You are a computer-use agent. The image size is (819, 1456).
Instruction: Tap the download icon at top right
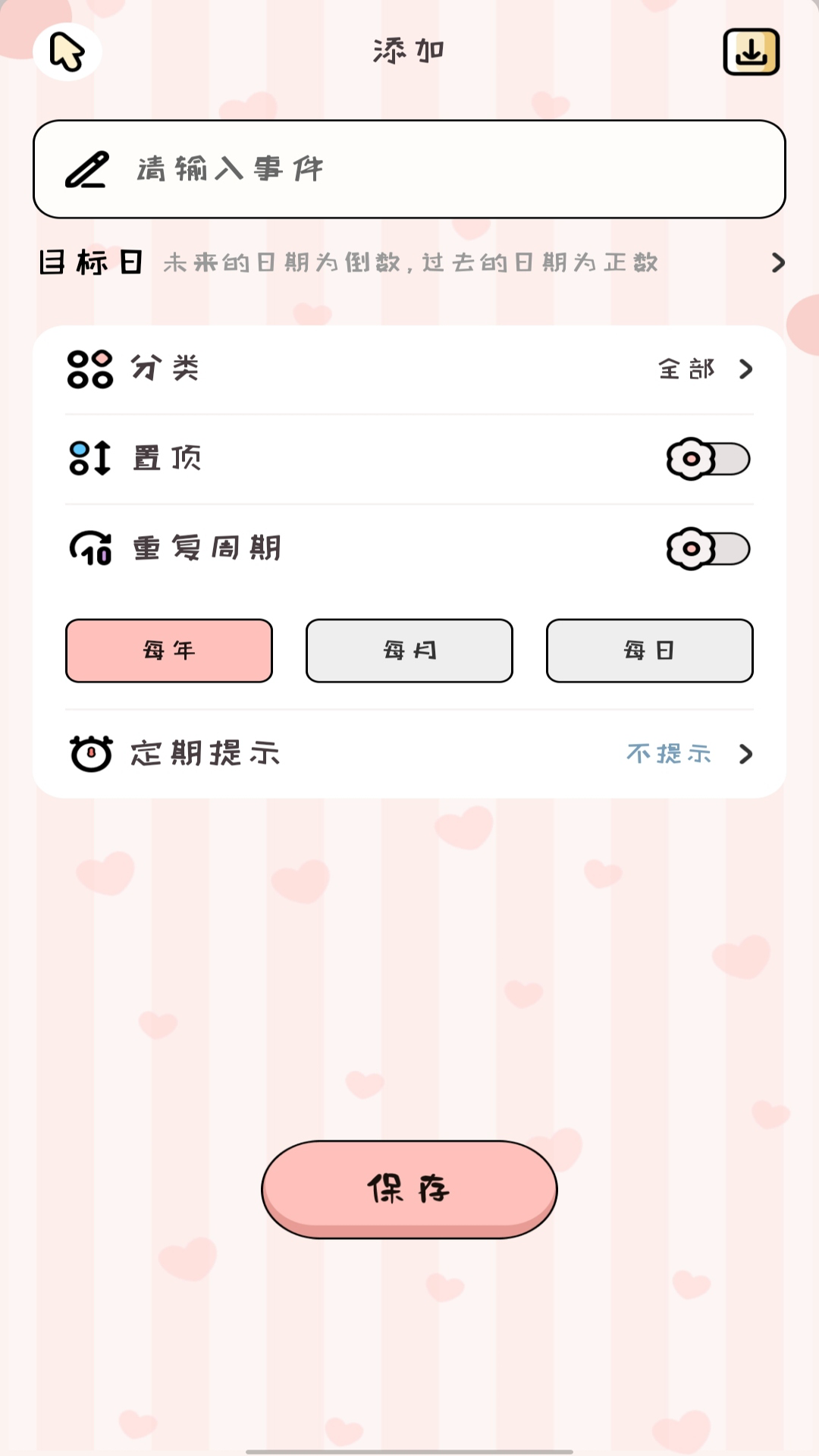click(751, 52)
